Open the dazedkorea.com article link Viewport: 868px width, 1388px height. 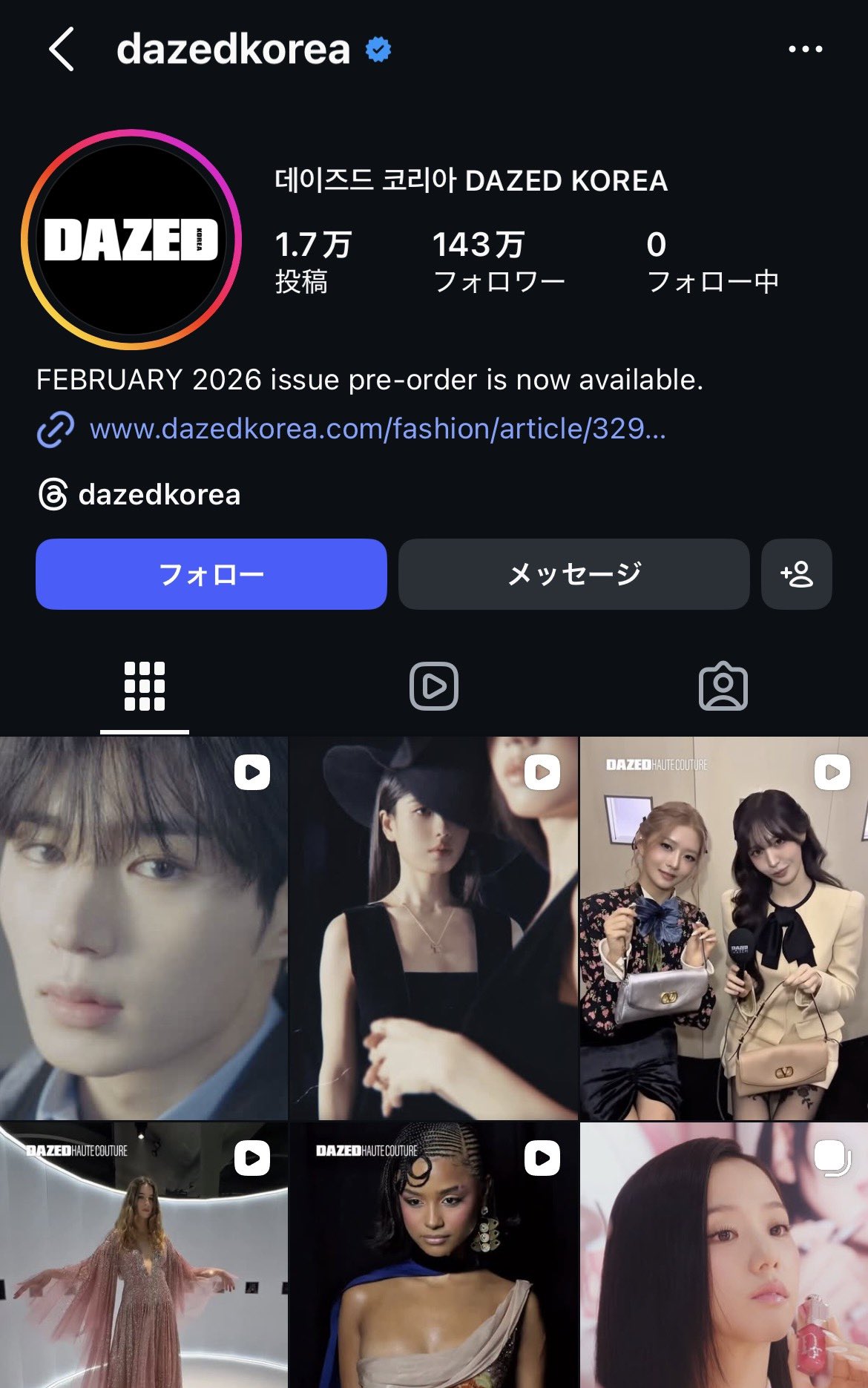[x=377, y=429]
